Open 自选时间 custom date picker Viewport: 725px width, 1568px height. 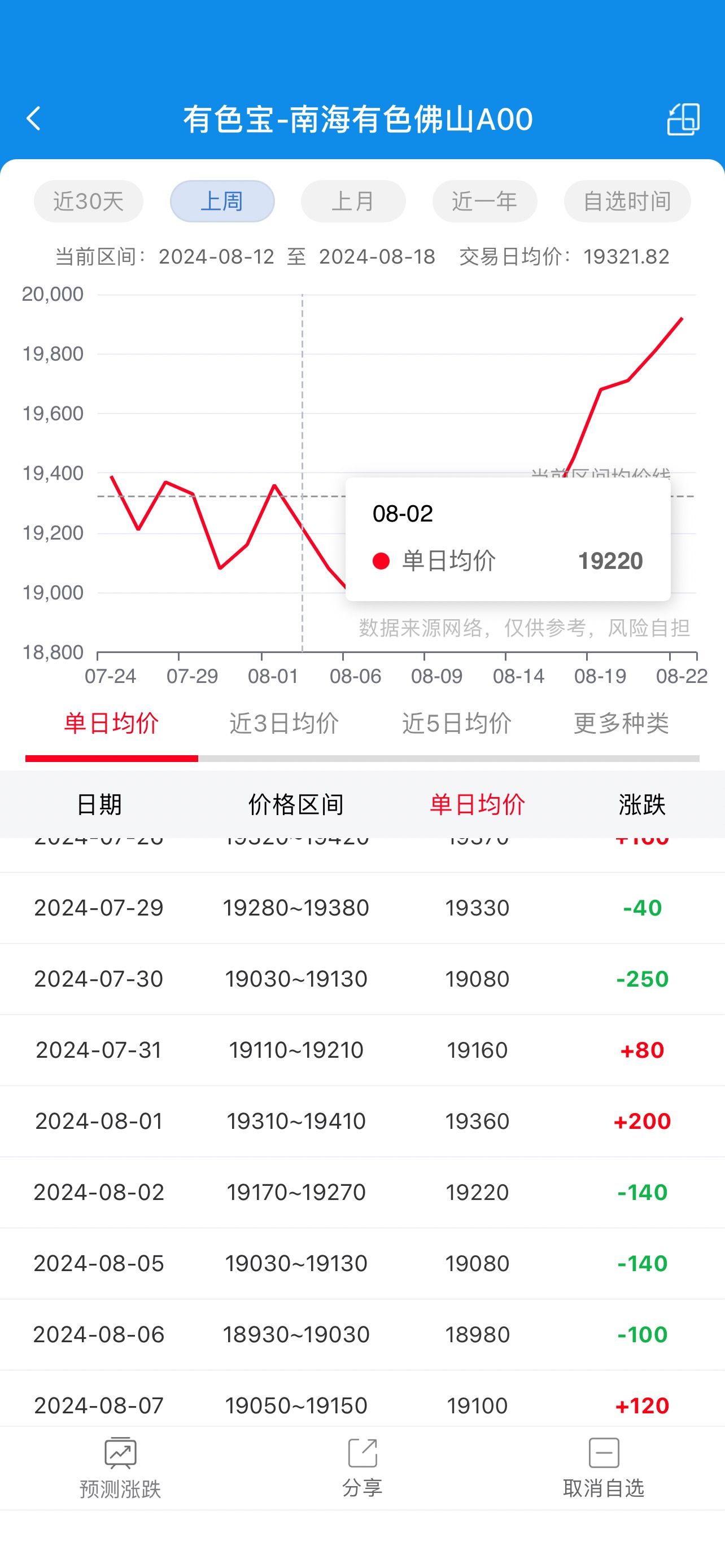click(x=627, y=201)
